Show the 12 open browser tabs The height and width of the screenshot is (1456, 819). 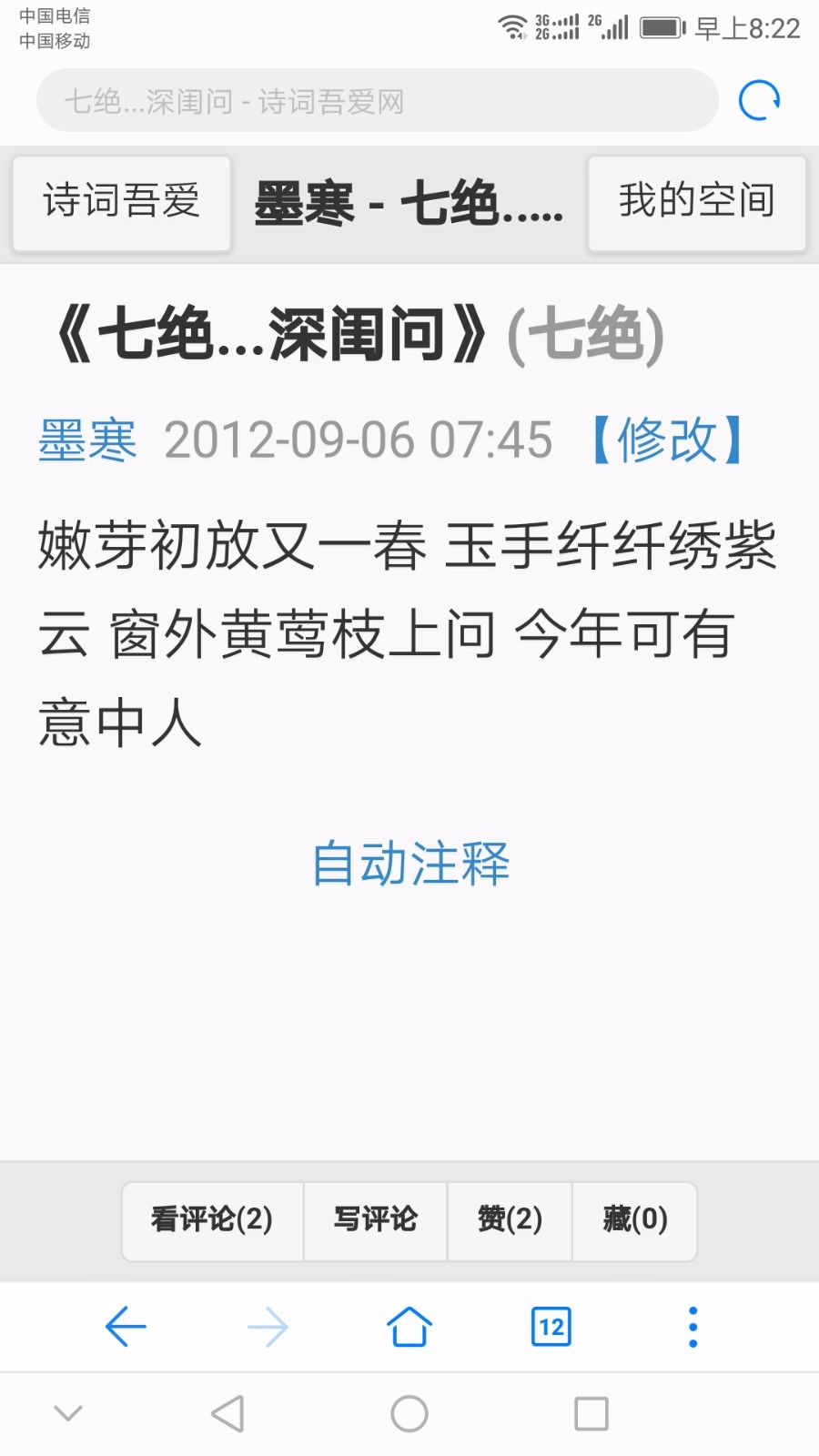coord(551,1327)
